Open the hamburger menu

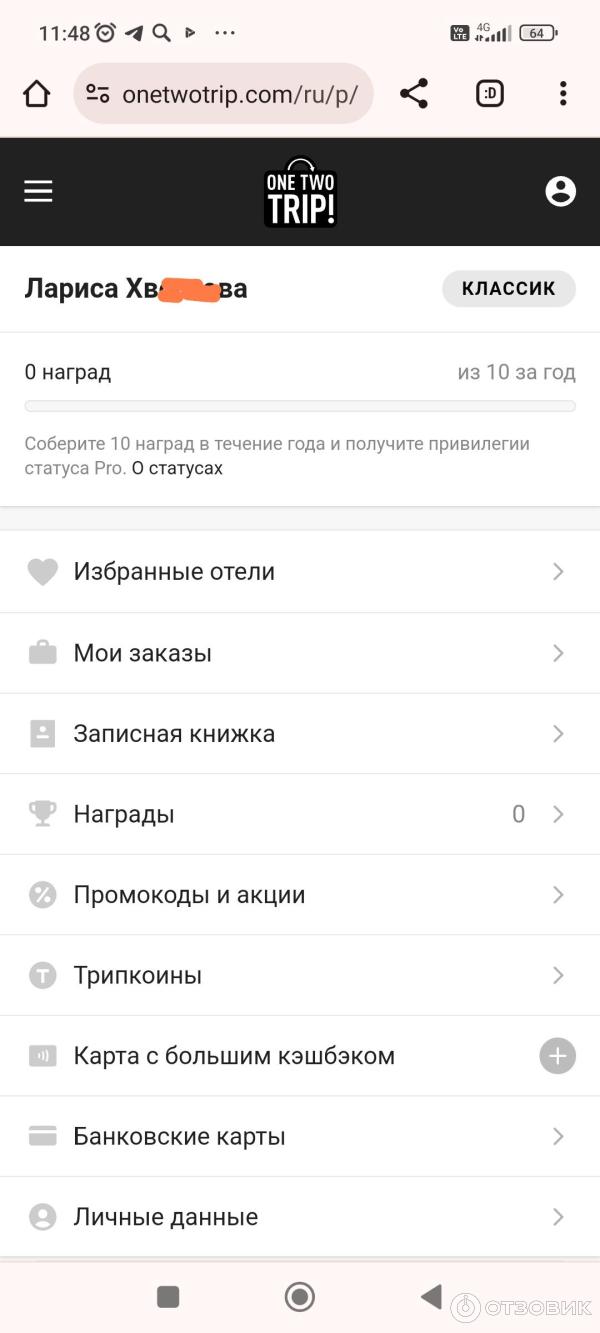click(x=38, y=191)
